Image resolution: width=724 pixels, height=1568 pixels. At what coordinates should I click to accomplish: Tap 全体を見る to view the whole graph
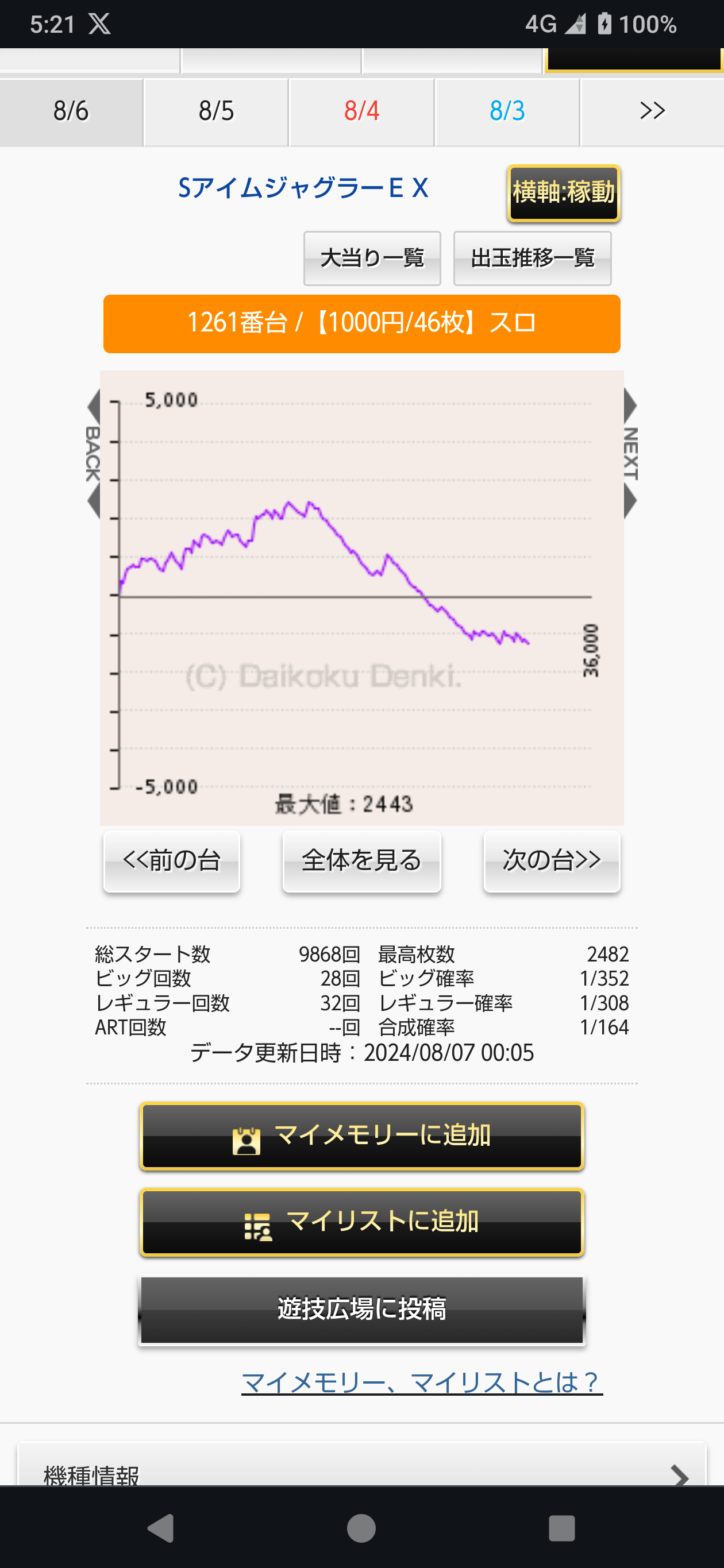pos(361,861)
